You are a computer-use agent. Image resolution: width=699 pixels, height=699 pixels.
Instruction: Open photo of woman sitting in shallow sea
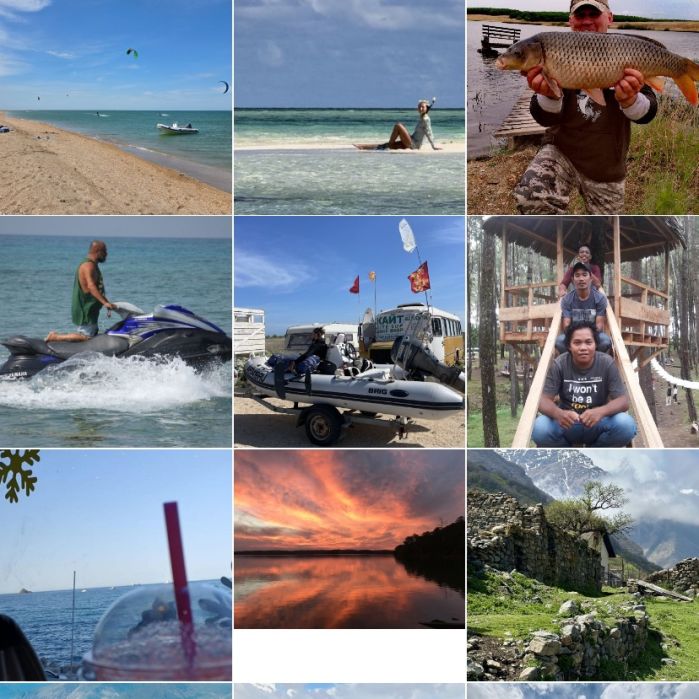pyautogui.click(x=349, y=107)
